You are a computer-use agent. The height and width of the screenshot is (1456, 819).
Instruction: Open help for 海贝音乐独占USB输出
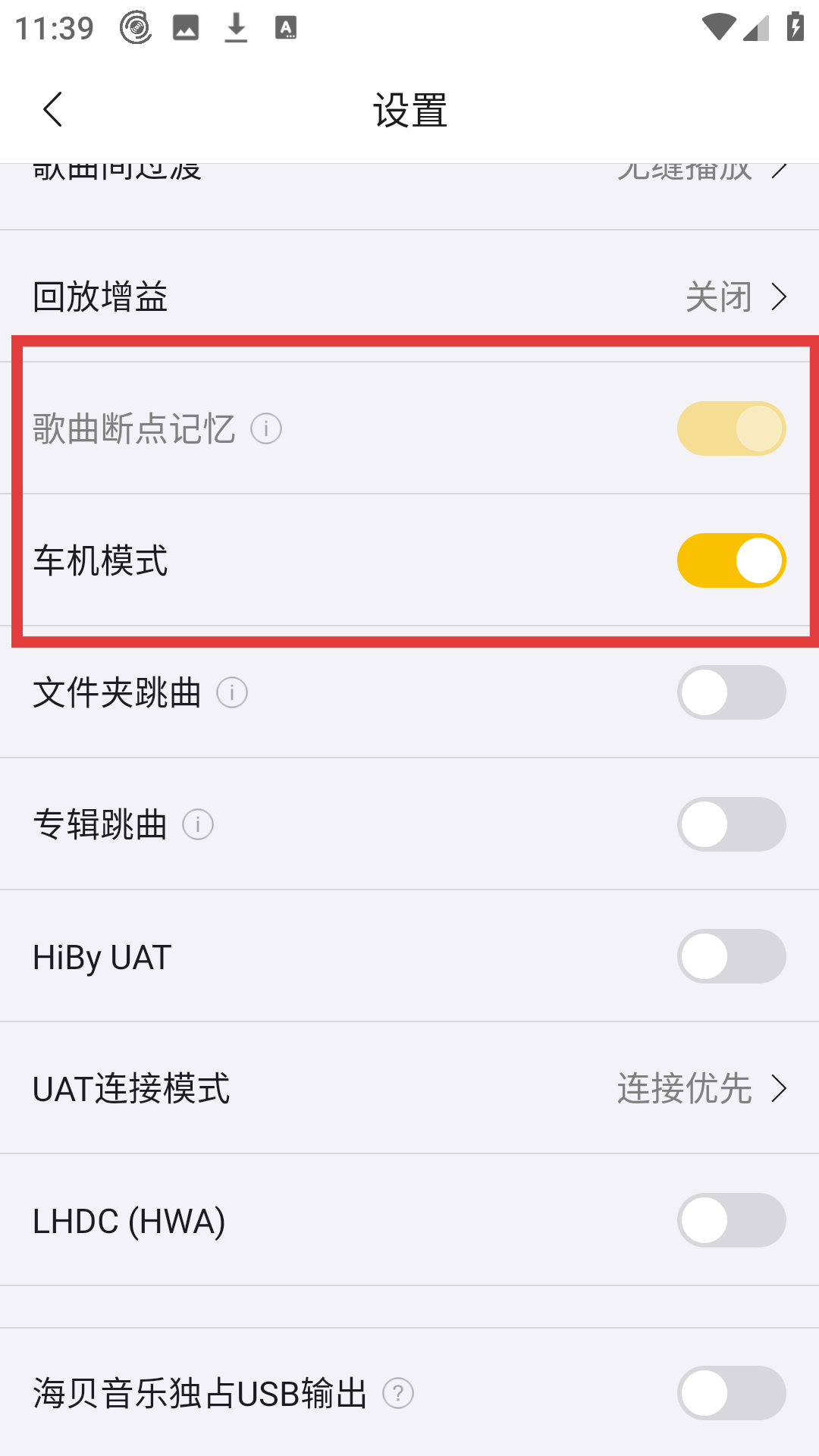coord(398,1393)
